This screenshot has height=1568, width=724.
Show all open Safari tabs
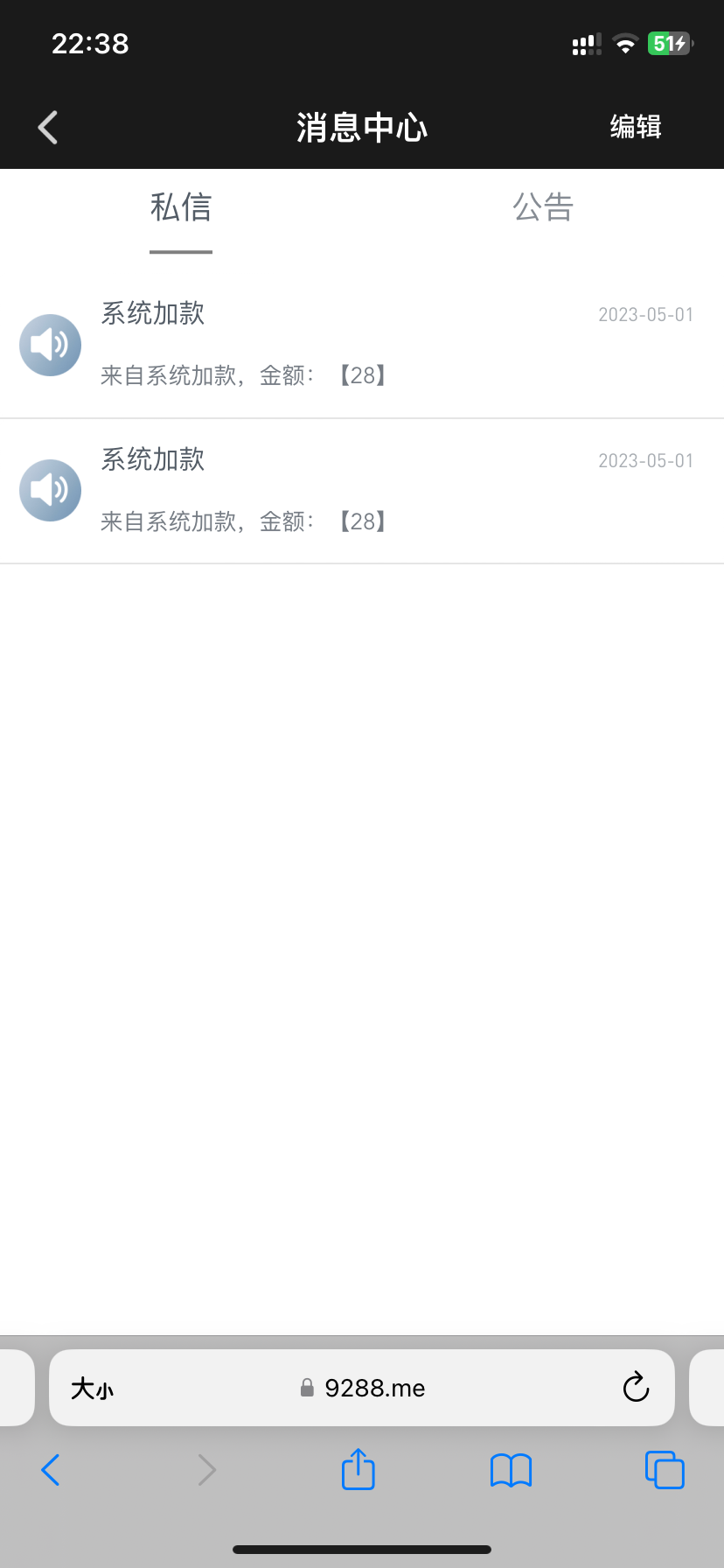[x=665, y=1470]
